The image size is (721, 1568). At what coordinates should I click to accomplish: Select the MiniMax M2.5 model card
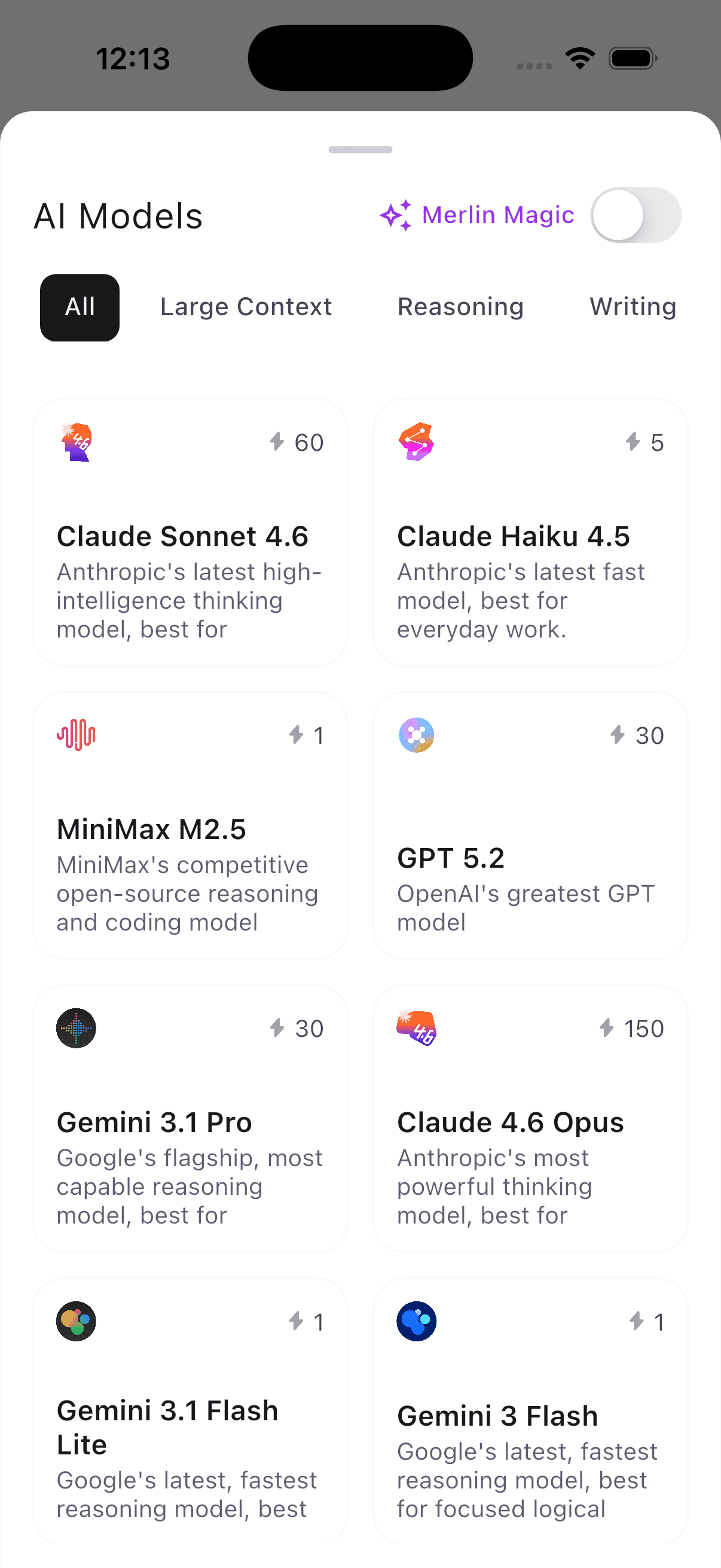click(190, 825)
